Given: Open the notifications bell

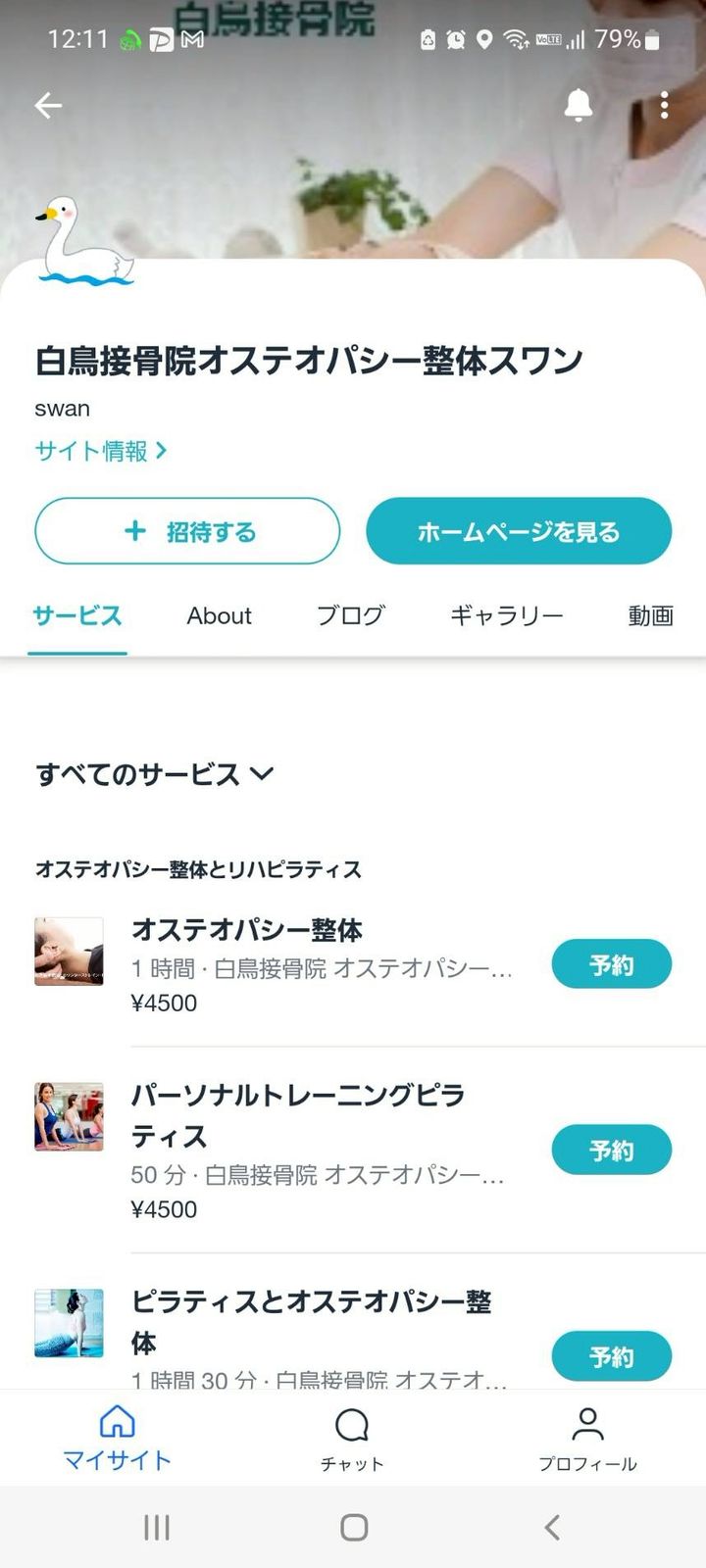Looking at the screenshot, I should 579,105.
